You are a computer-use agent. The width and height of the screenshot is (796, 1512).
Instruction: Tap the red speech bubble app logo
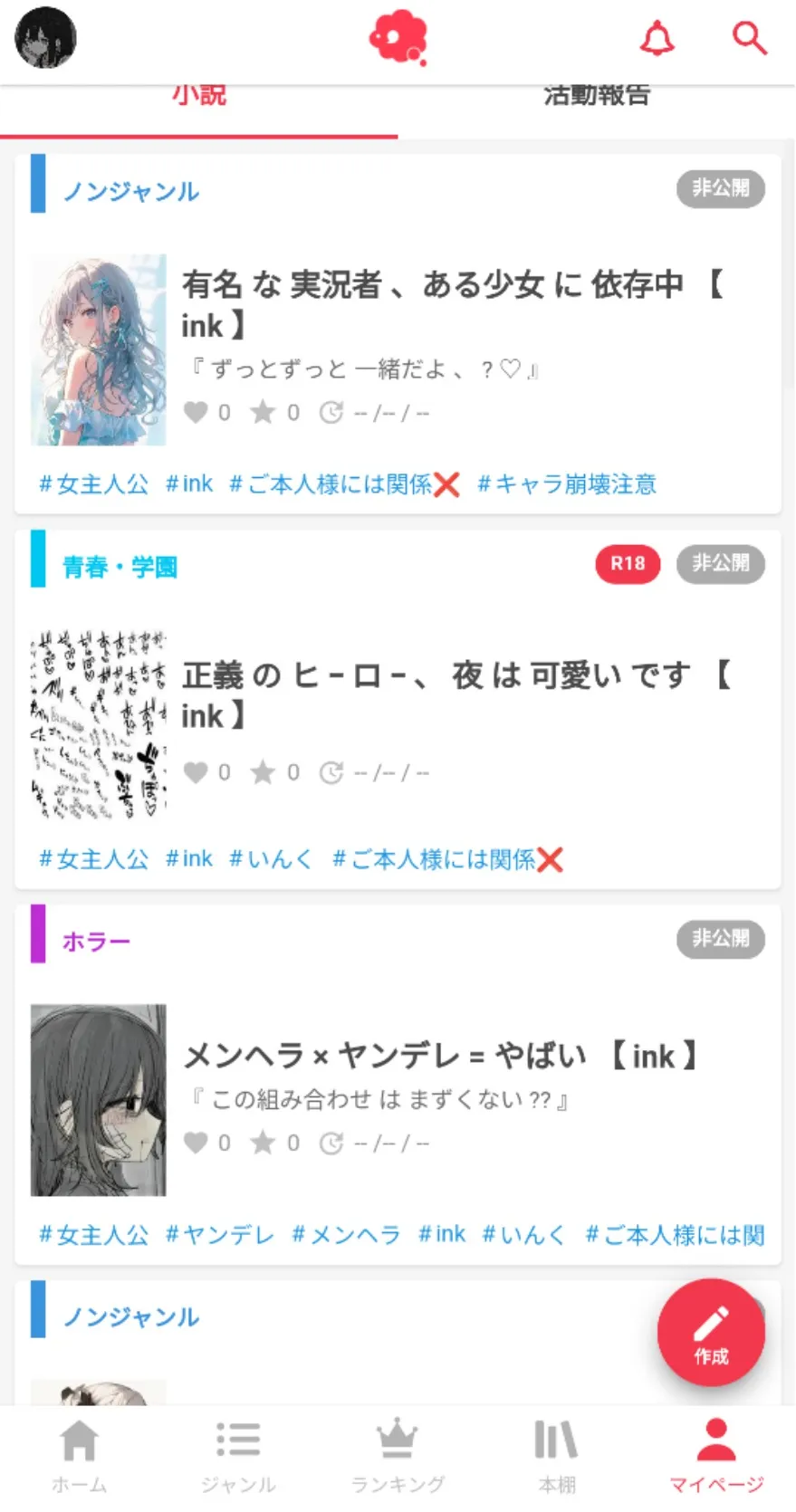tap(398, 38)
